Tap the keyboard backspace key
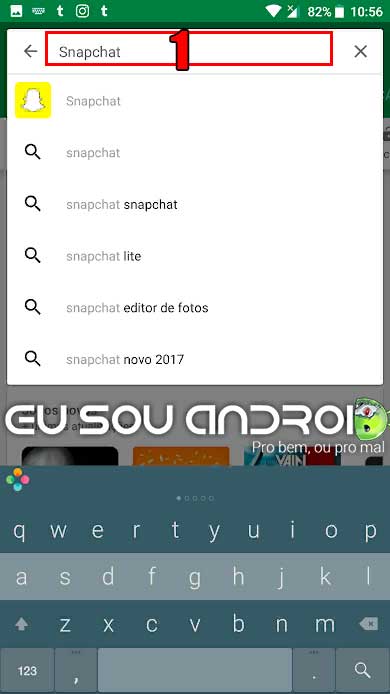 (368, 624)
